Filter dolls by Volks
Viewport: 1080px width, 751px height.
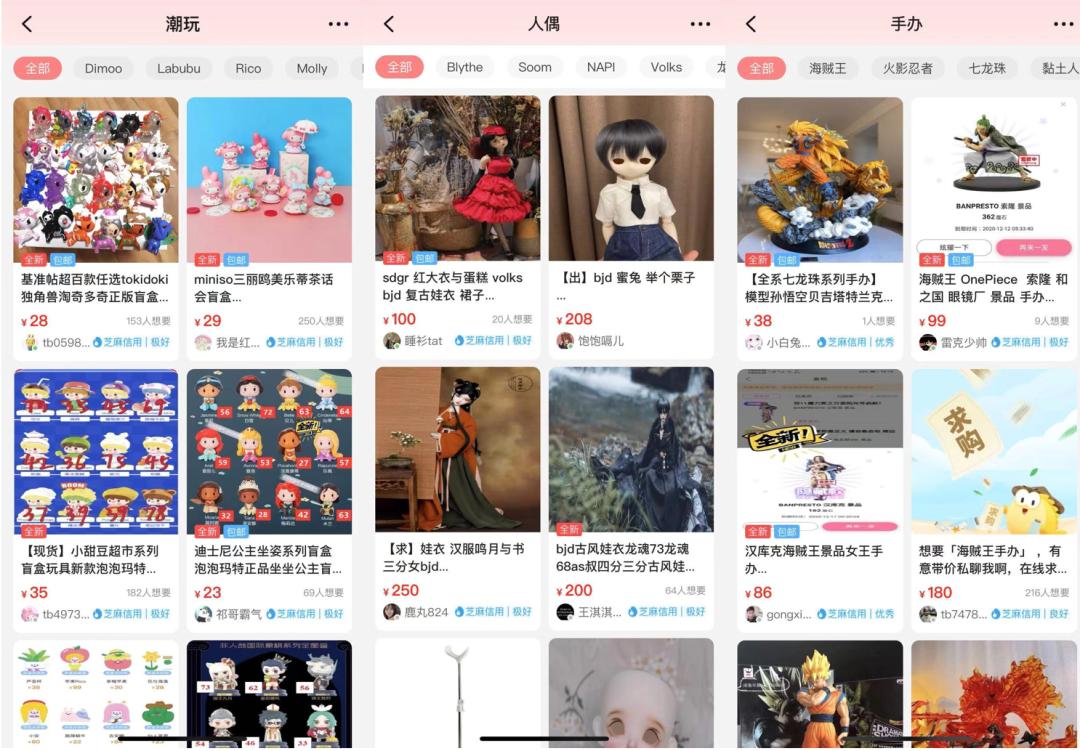click(666, 67)
